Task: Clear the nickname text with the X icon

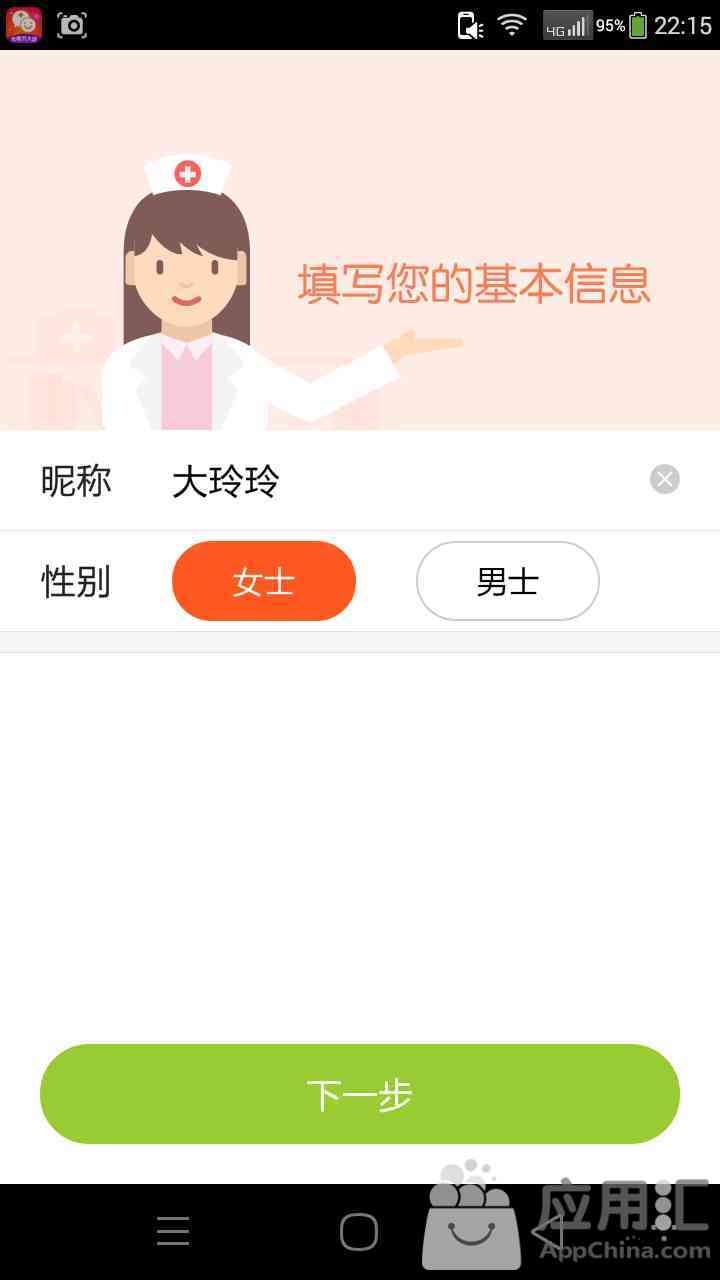Action: pyautogui.click(x=664, y=480)
